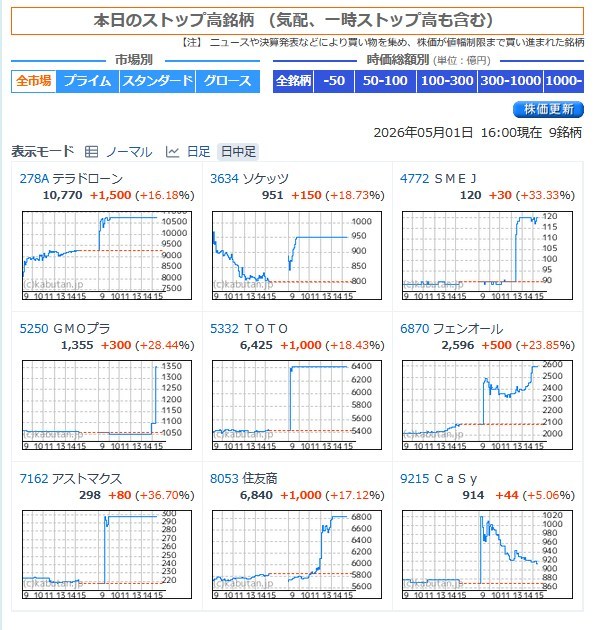Choose the 50-100 market cap range
The height and width of the screenshot is (630, 600).
pos(385,81)
